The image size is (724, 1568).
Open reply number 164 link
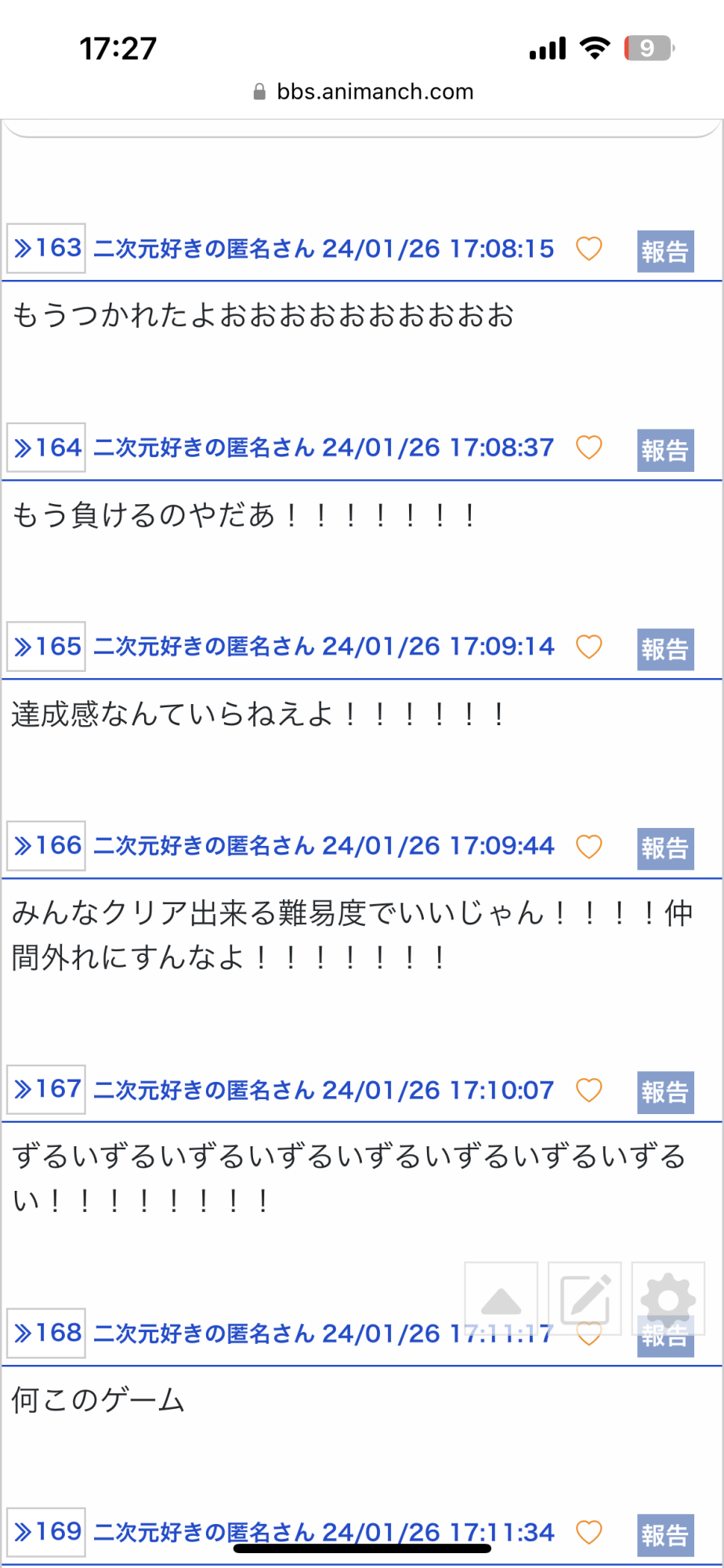(46, 448)
